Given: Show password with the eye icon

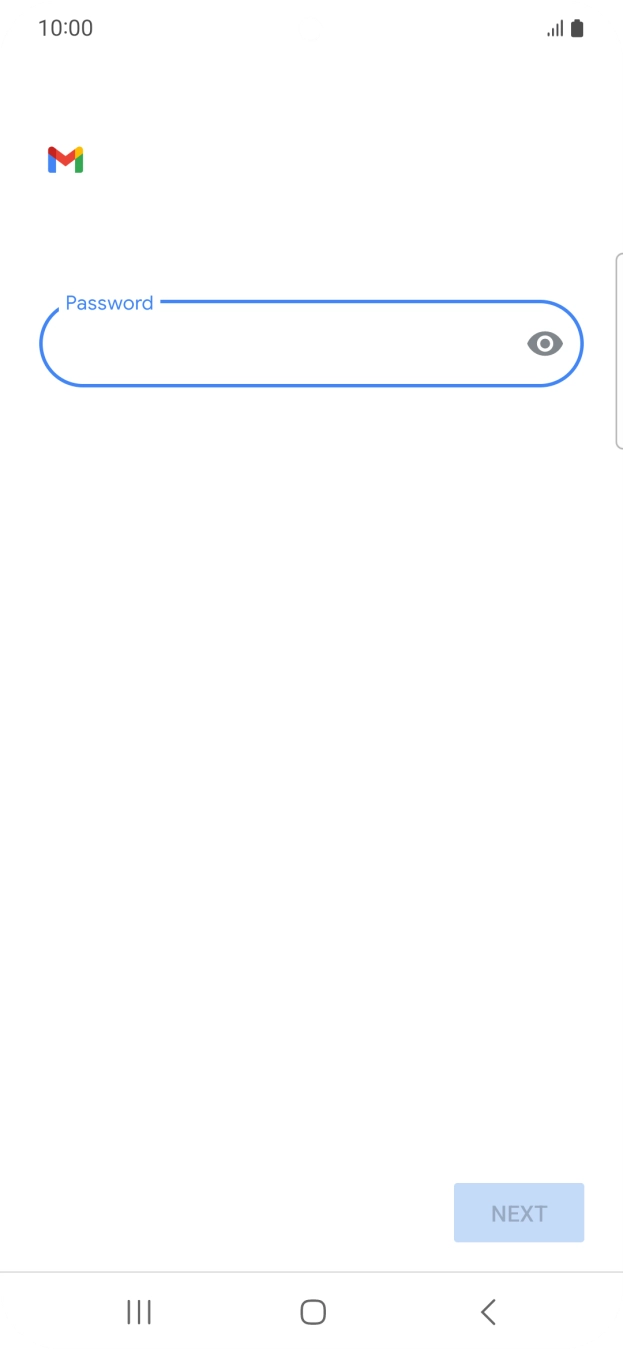Looking at the screenshot, I should click(x=545, y=344).
